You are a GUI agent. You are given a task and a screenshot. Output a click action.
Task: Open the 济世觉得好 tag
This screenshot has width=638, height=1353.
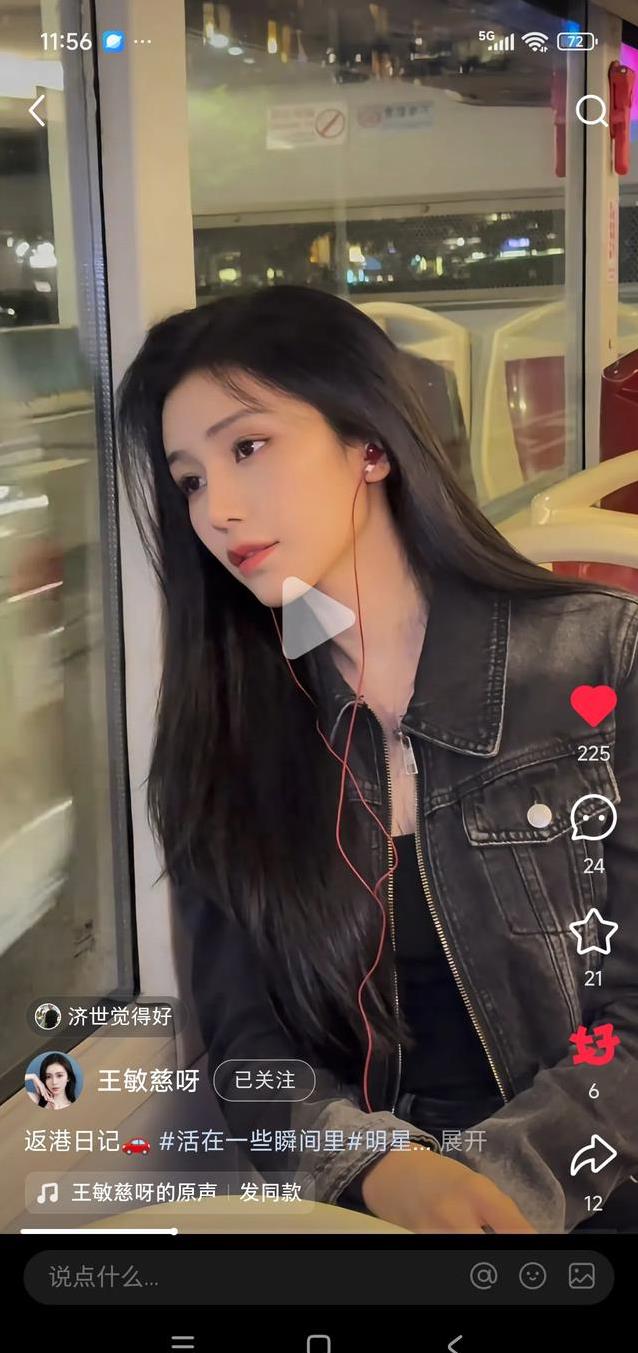[x=104, y=1017]
